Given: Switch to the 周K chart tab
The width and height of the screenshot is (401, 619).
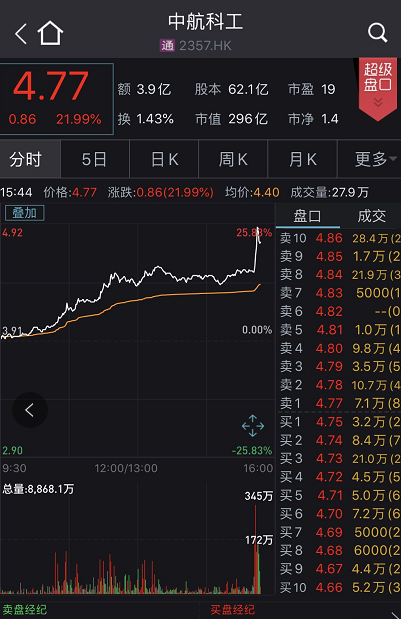Looking at the screenshot, I should (233, 159).
